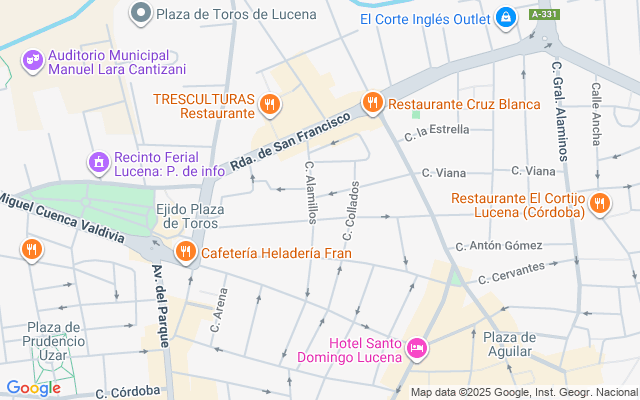Tap the Auditorio Municipal Manuel Lara Cantizani pin
This screenshot has width=640, height=400.
pos(33,60)
